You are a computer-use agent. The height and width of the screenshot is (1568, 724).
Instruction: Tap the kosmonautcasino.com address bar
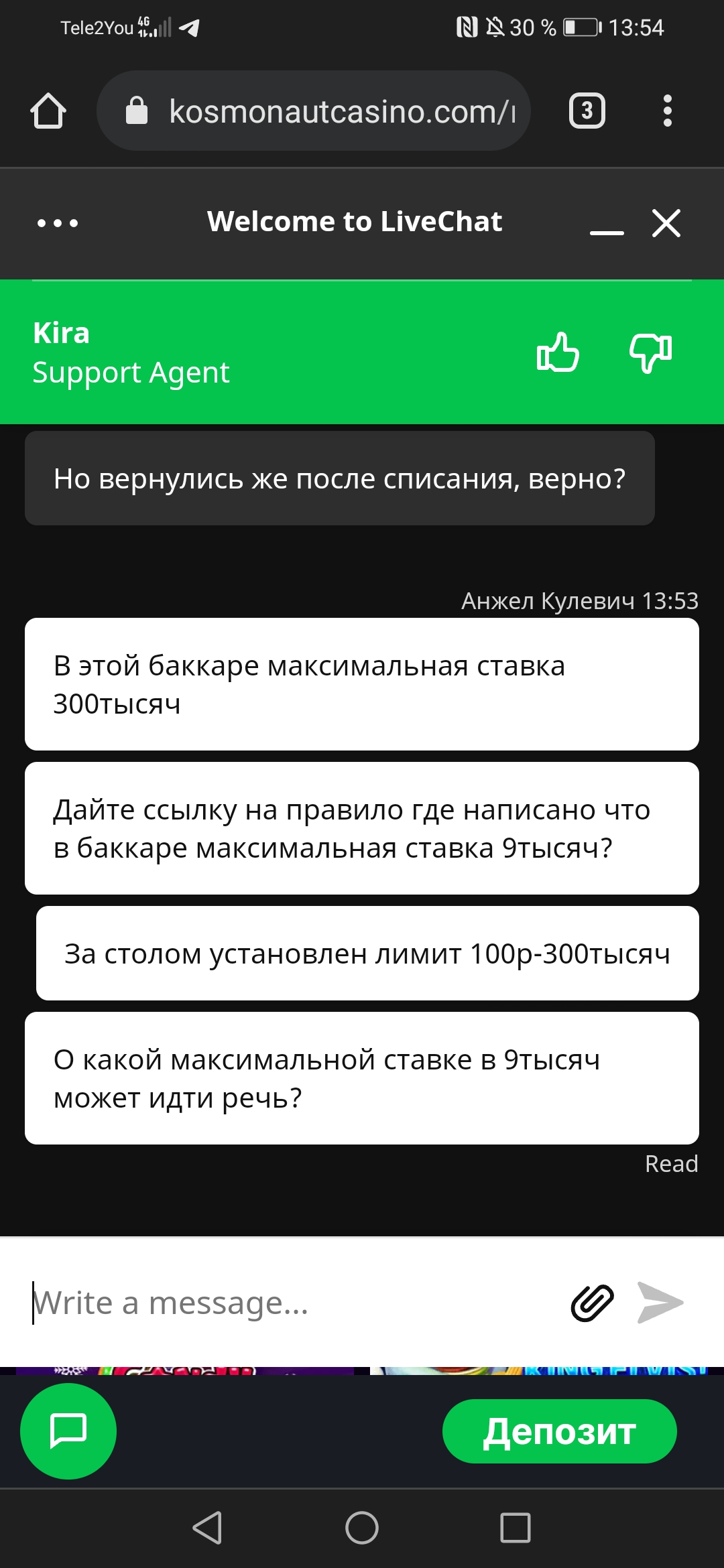(314, 111)
